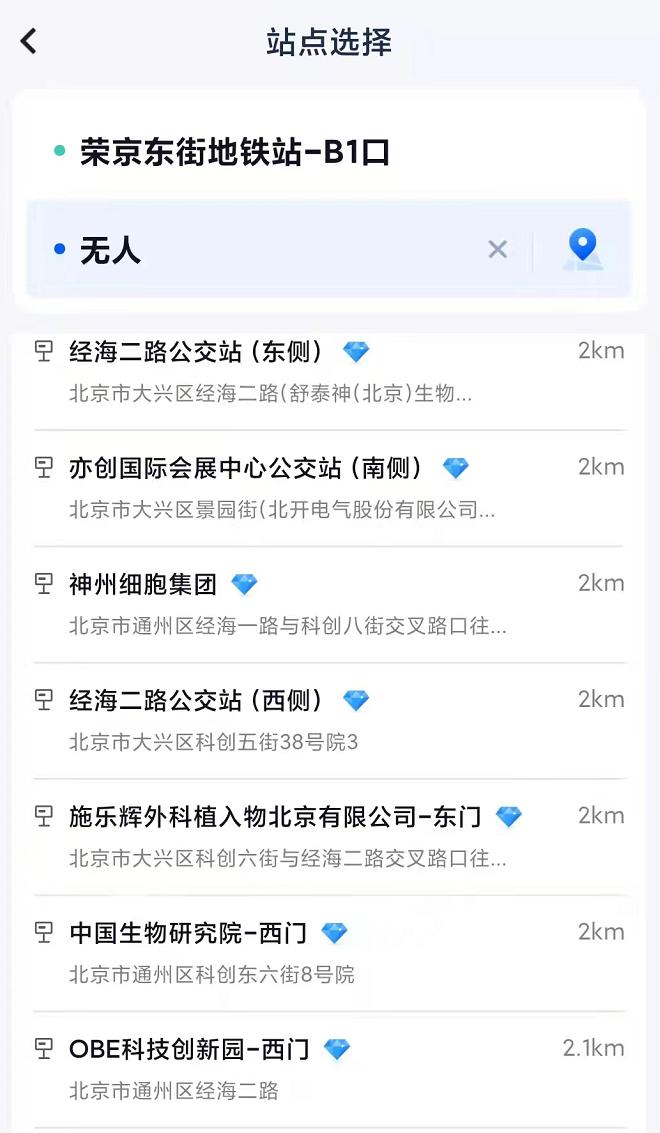Tap the 无人 destination input field
Image resolution: width=660 pixels, height=1133 pixels.
click(x=270, y=250)
